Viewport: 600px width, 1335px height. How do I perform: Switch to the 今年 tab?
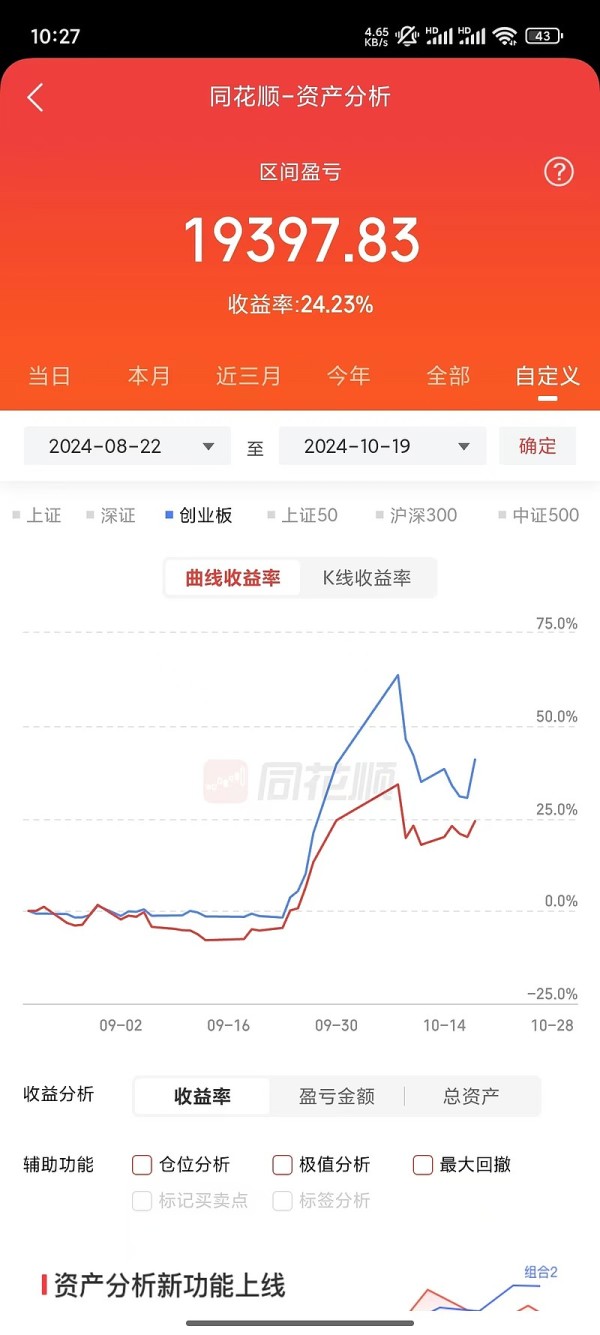point(349,376)
